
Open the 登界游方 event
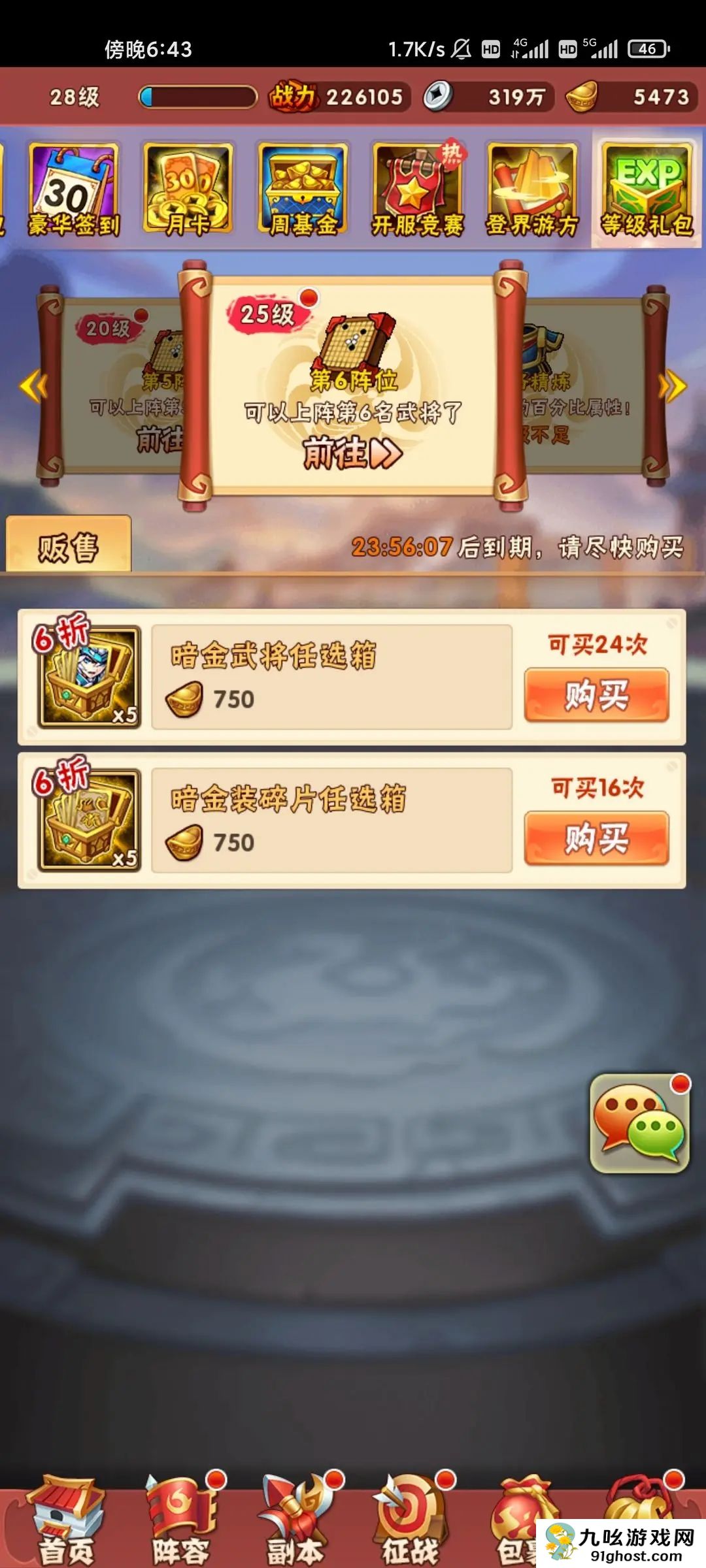pos(532,189)
